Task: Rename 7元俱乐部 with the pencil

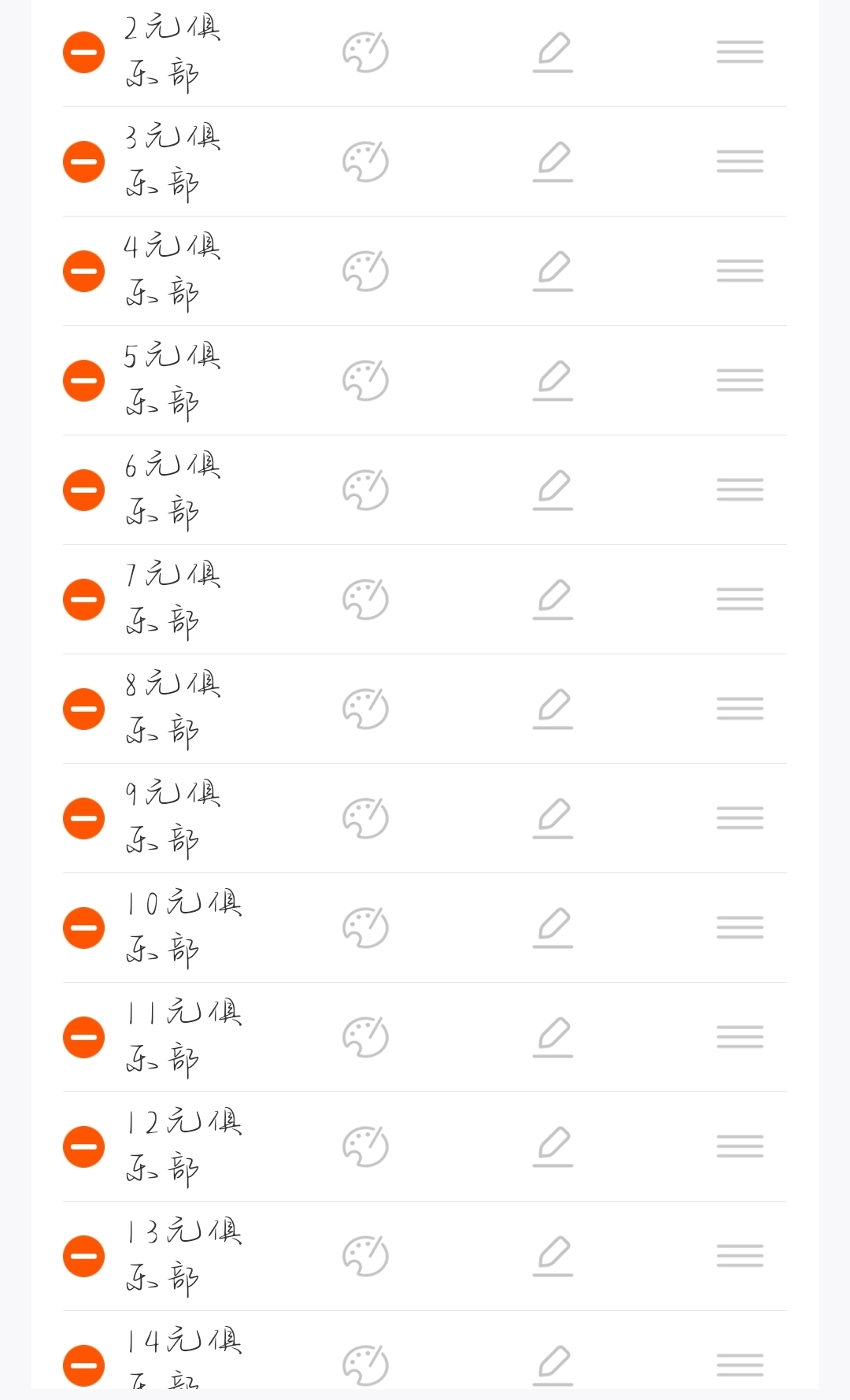Action: coord(552,599)
